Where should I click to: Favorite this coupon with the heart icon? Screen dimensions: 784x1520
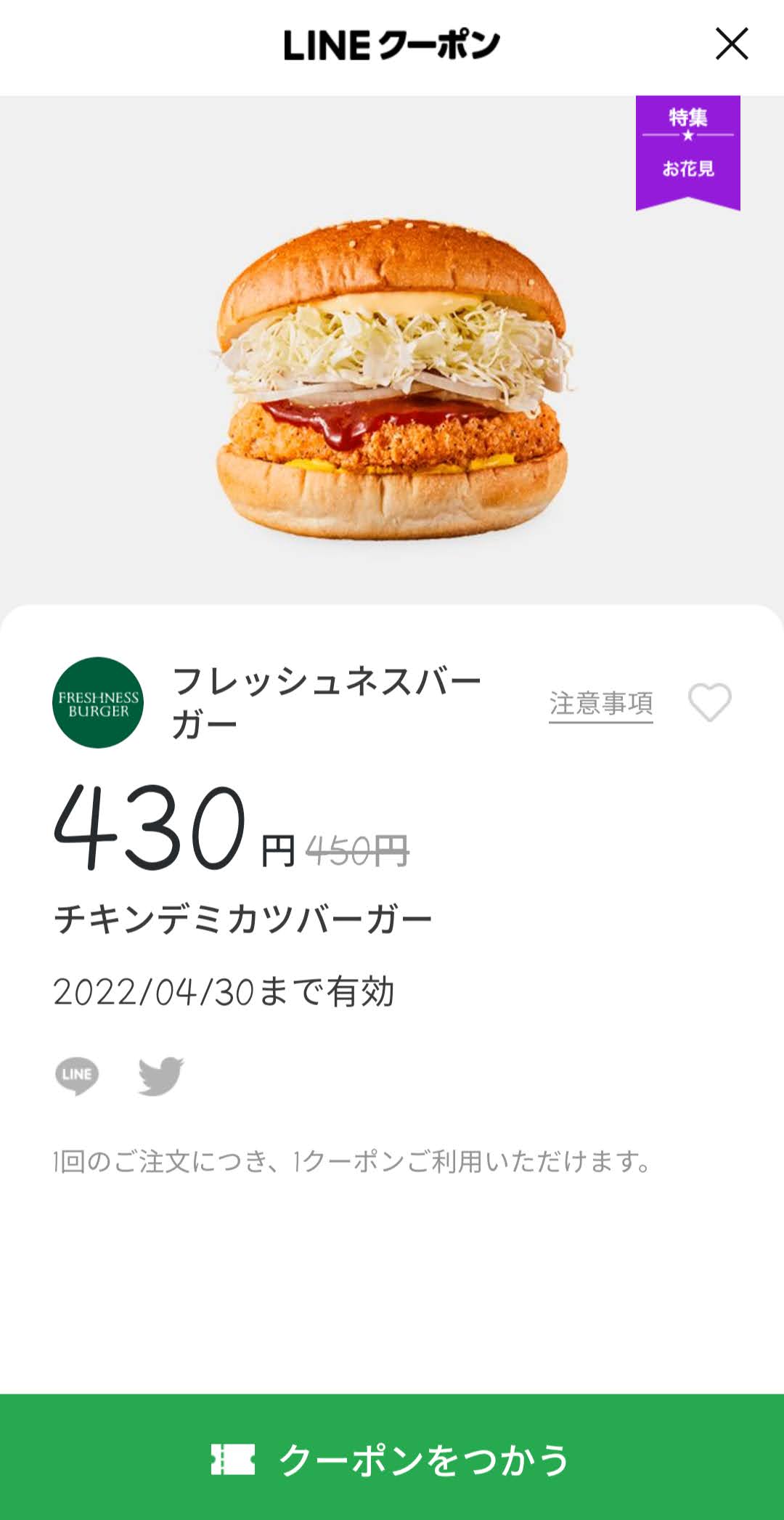click(710, 702)
